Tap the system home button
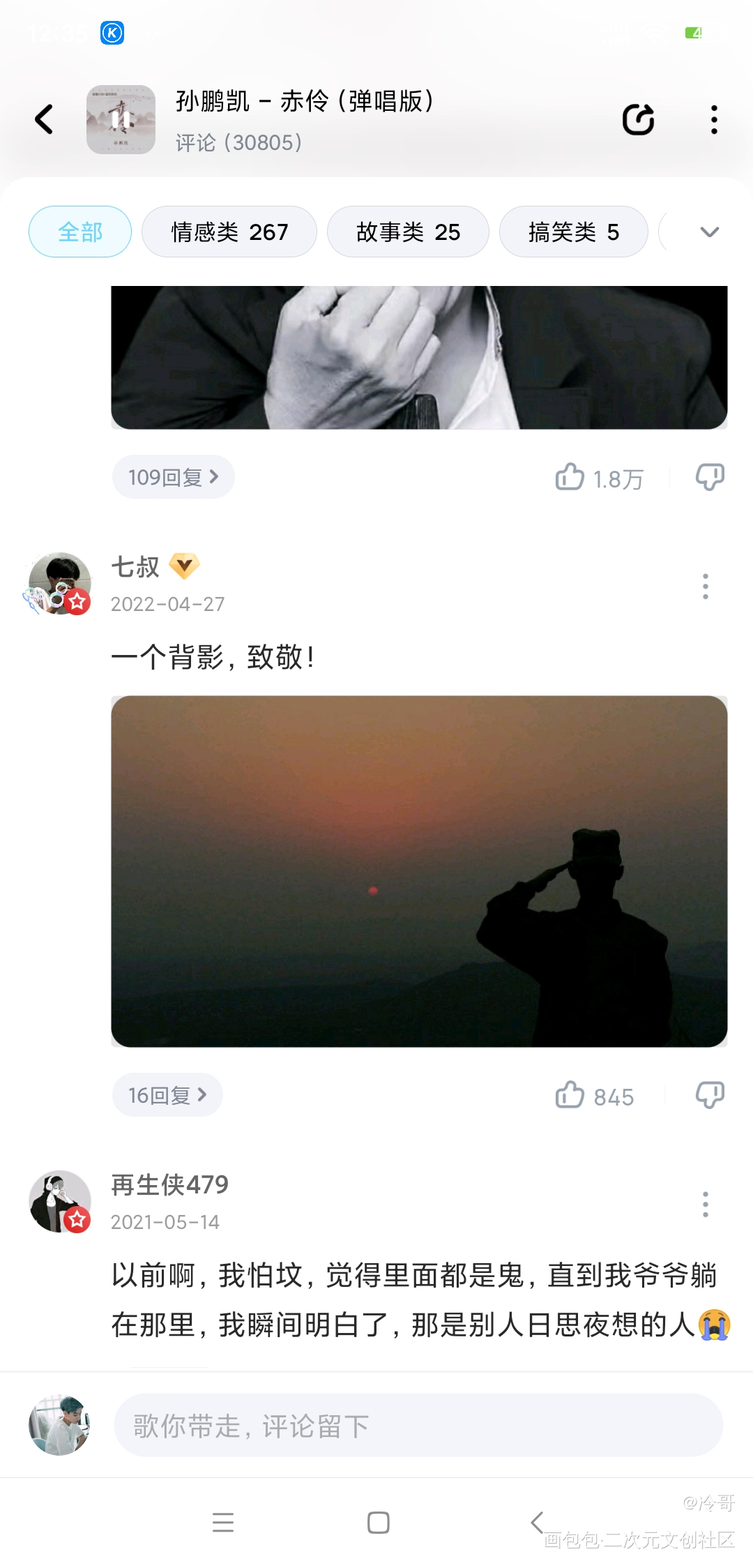The image size is (753, 1568). tap(378, 1523)
